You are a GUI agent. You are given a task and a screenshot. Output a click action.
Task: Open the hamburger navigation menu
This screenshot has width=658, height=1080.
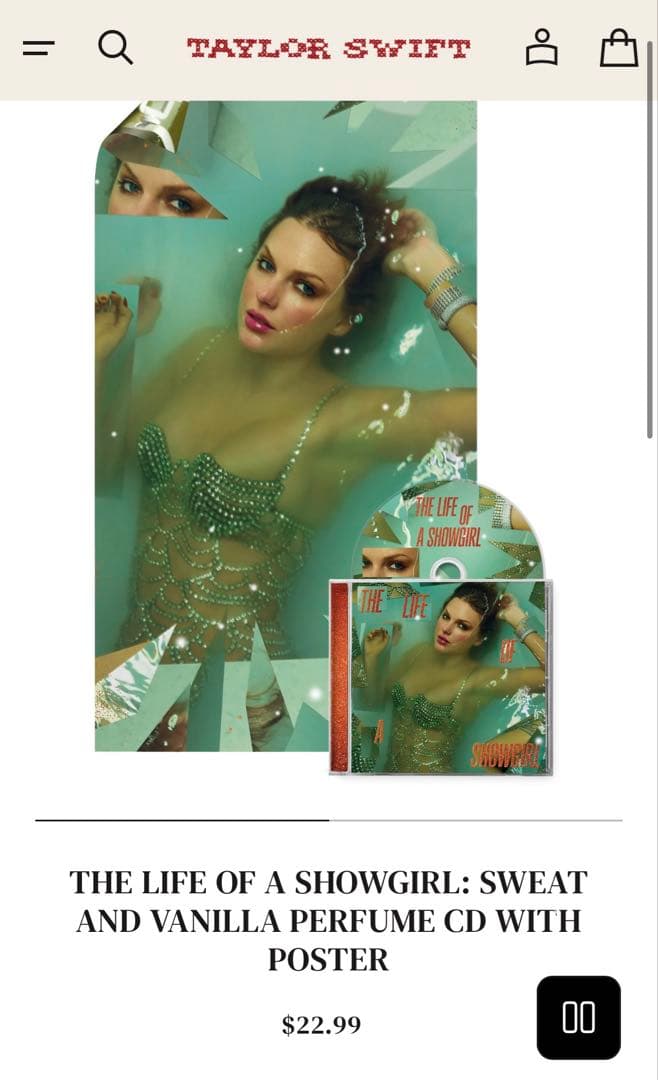[x=38, y=48]
